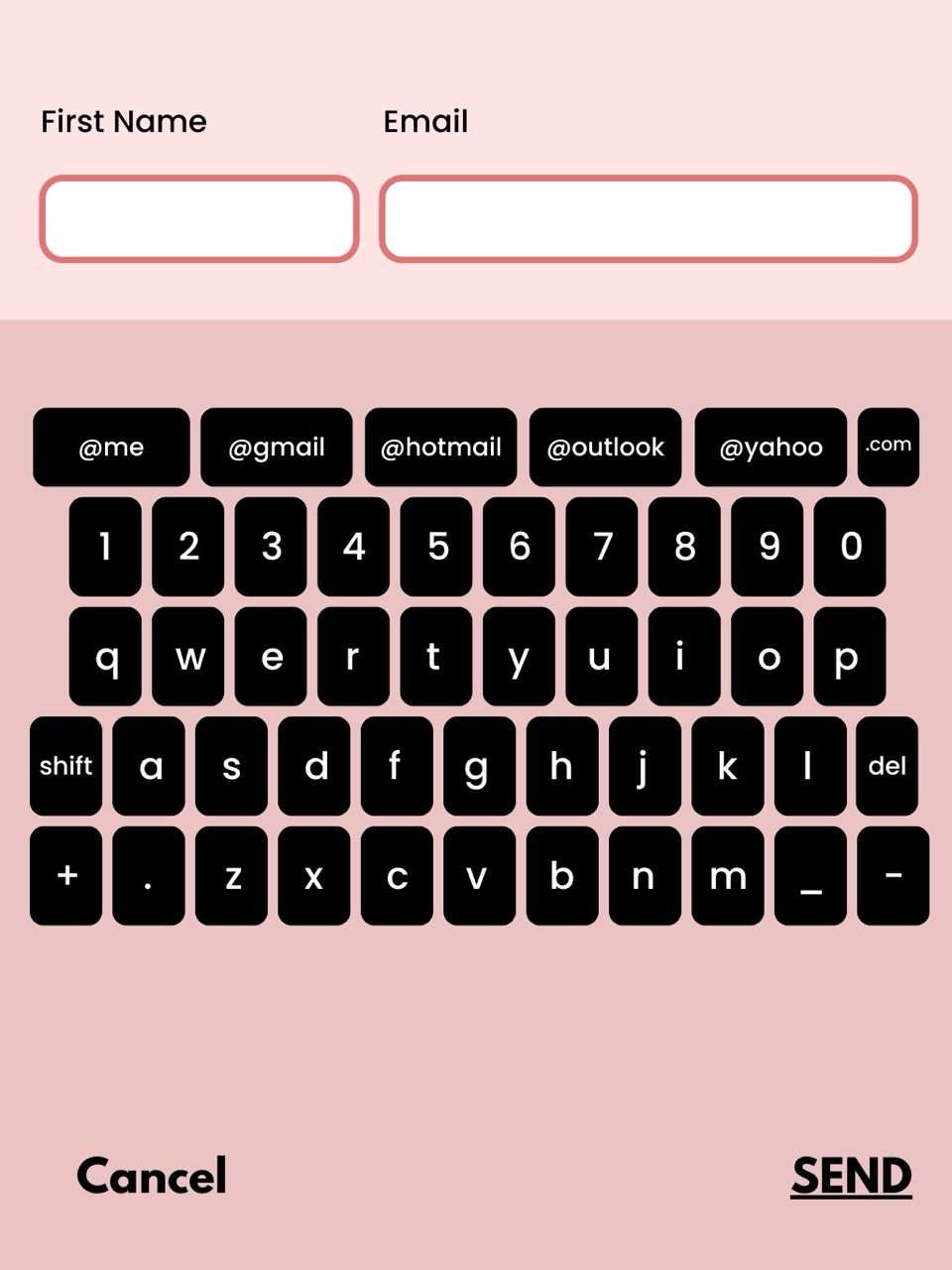
Task: Add the @hotmail domain shortcut
Action: tap(440, 447)
